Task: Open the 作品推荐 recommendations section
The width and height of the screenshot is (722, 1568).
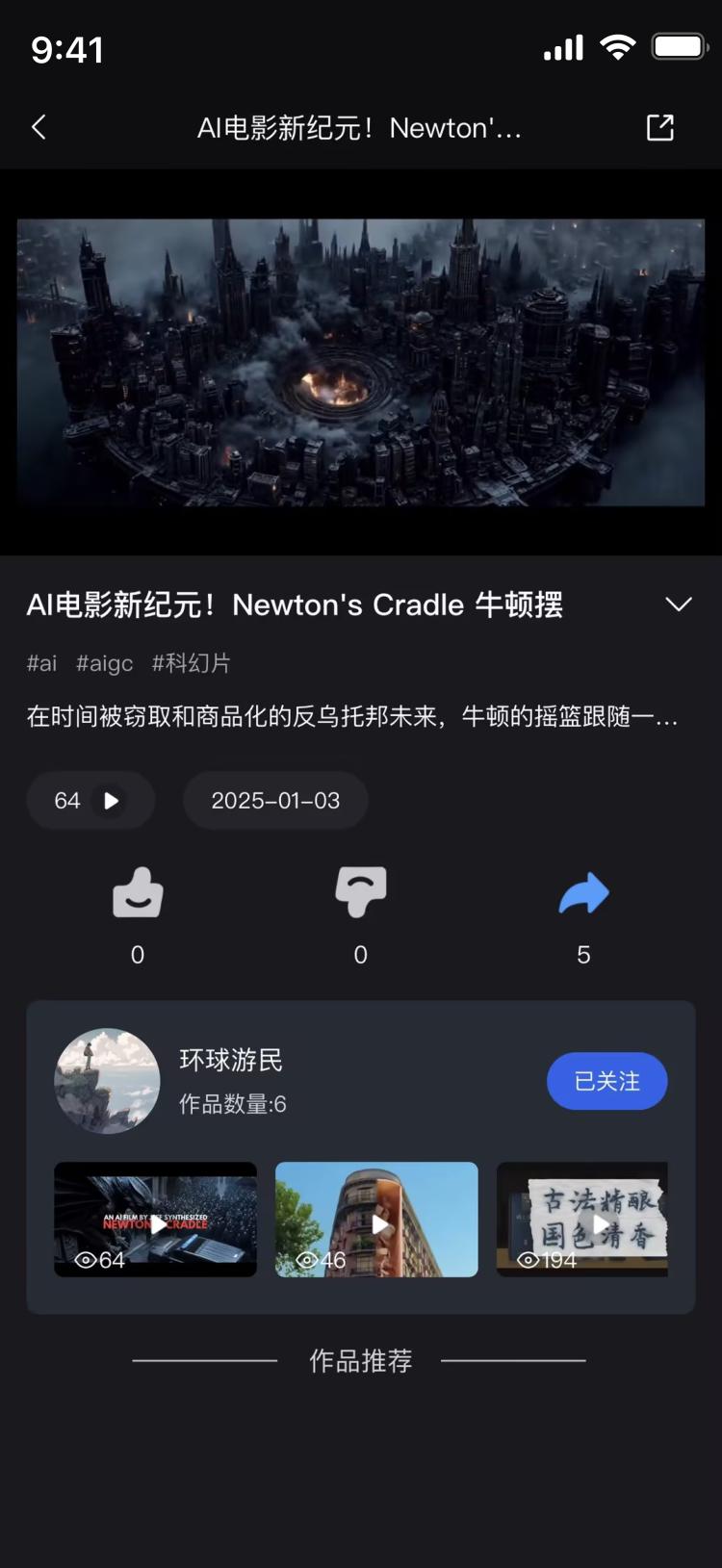Action: click(x=360, y=1360)
